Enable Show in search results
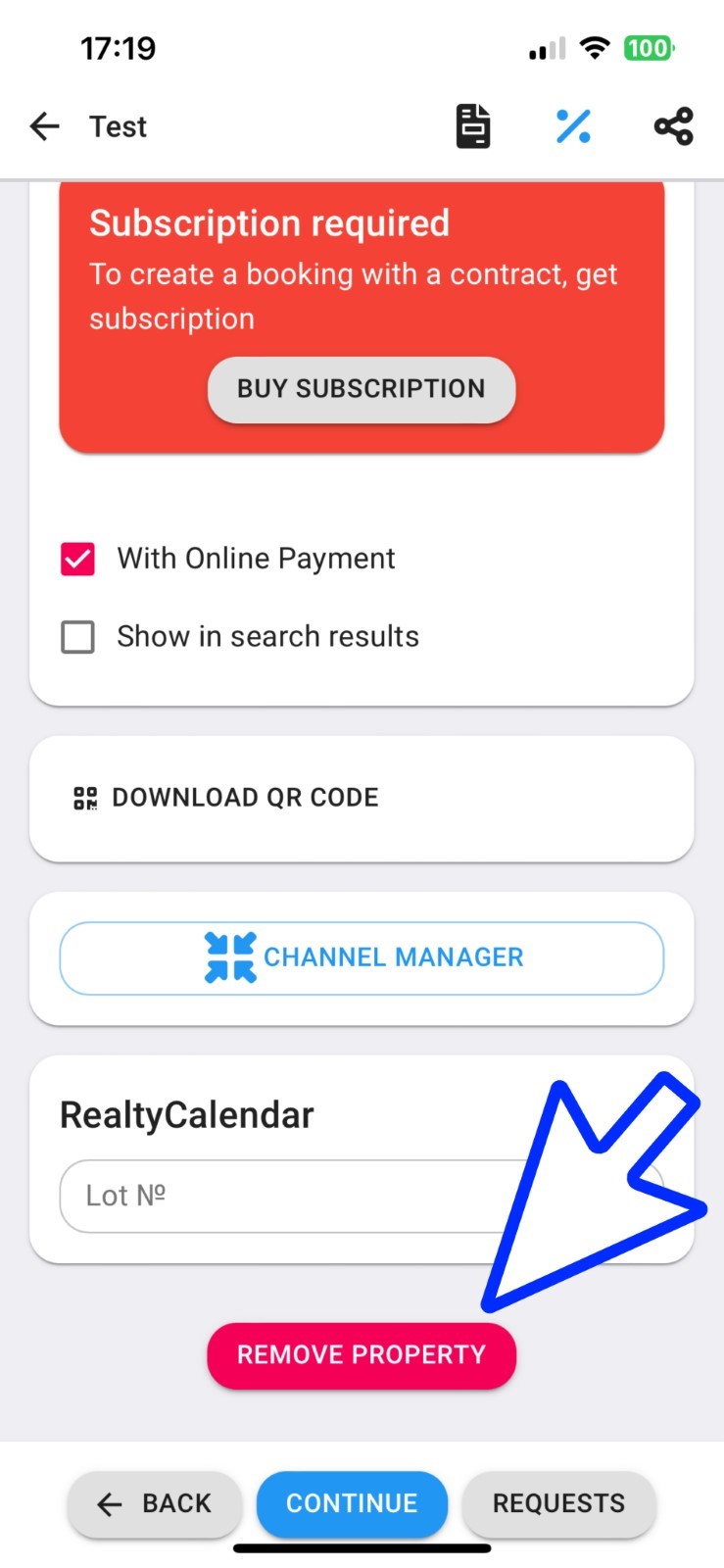 pos(78,637)
